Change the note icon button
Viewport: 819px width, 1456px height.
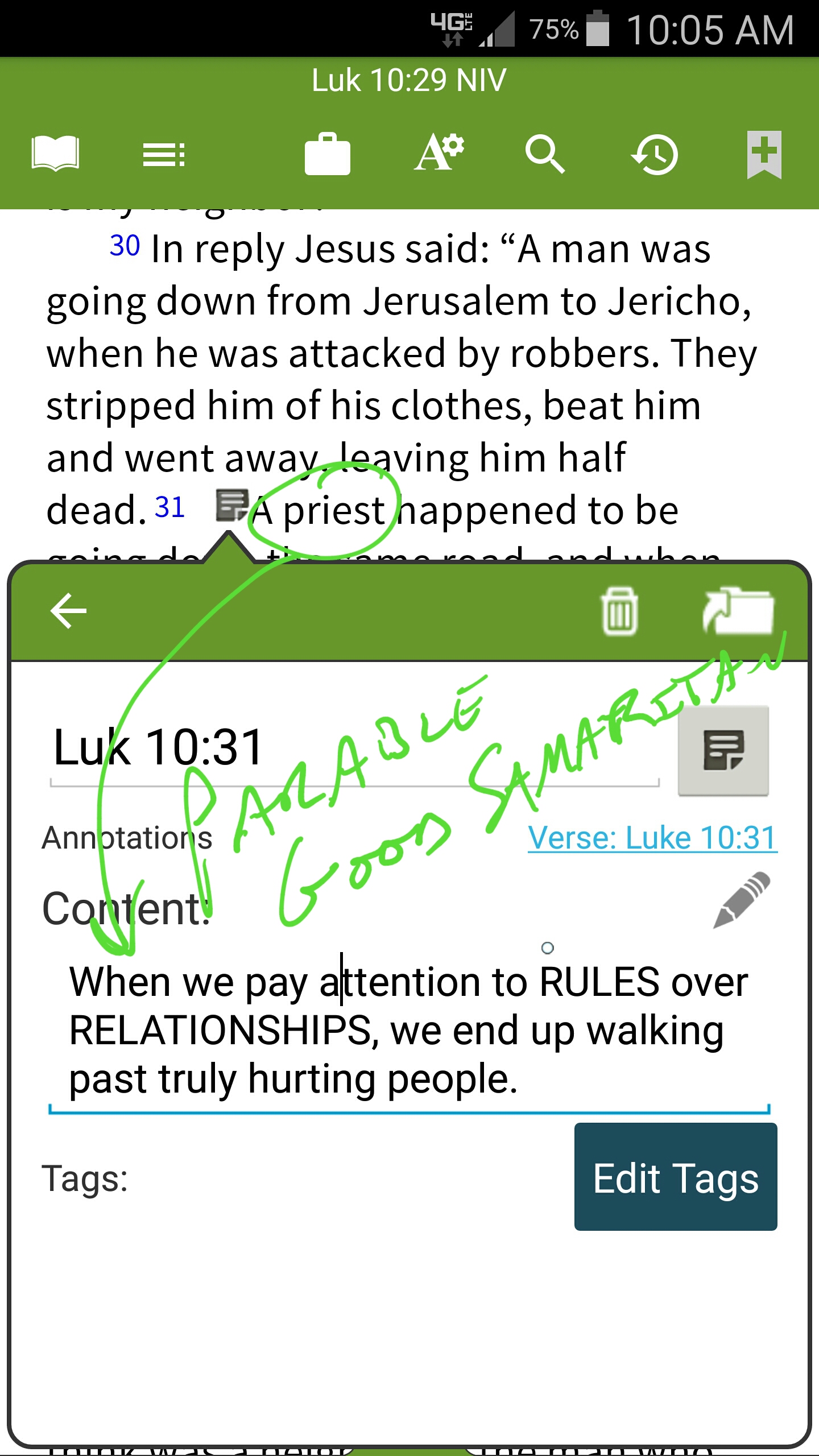click(x=723, y=750)
